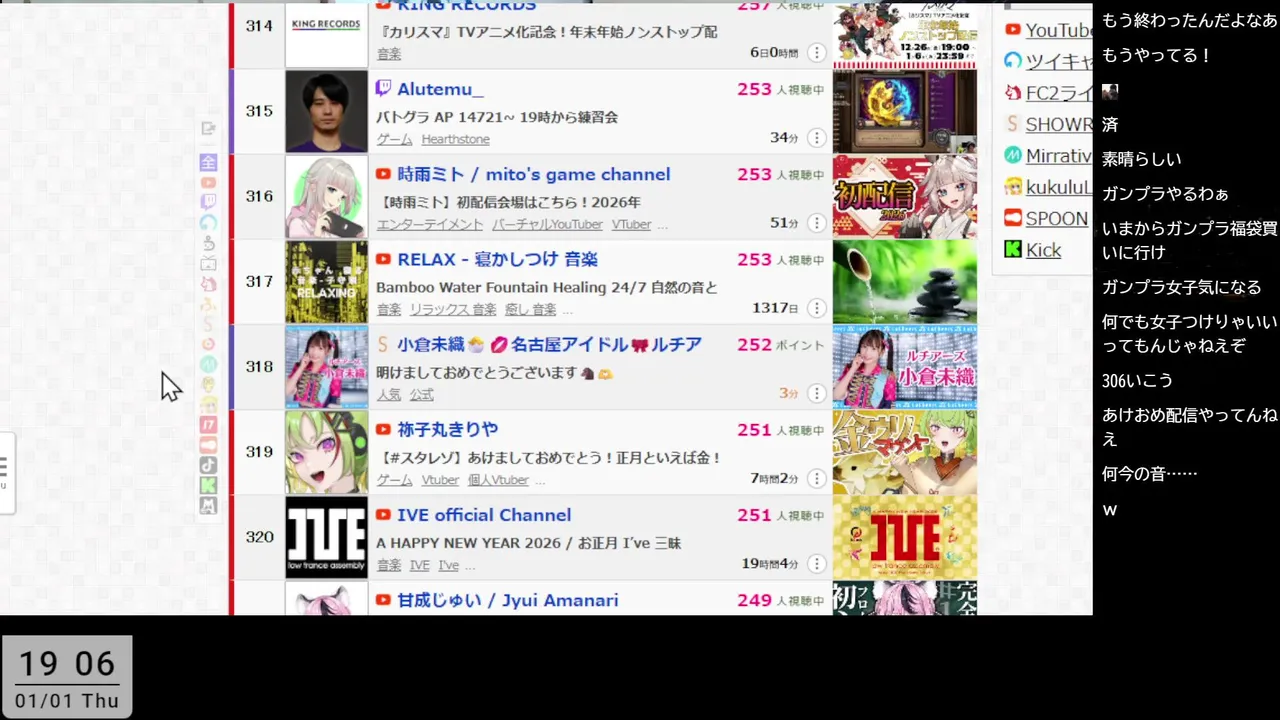Filter by FC2ライブ in sidebar

point(1058,93)
